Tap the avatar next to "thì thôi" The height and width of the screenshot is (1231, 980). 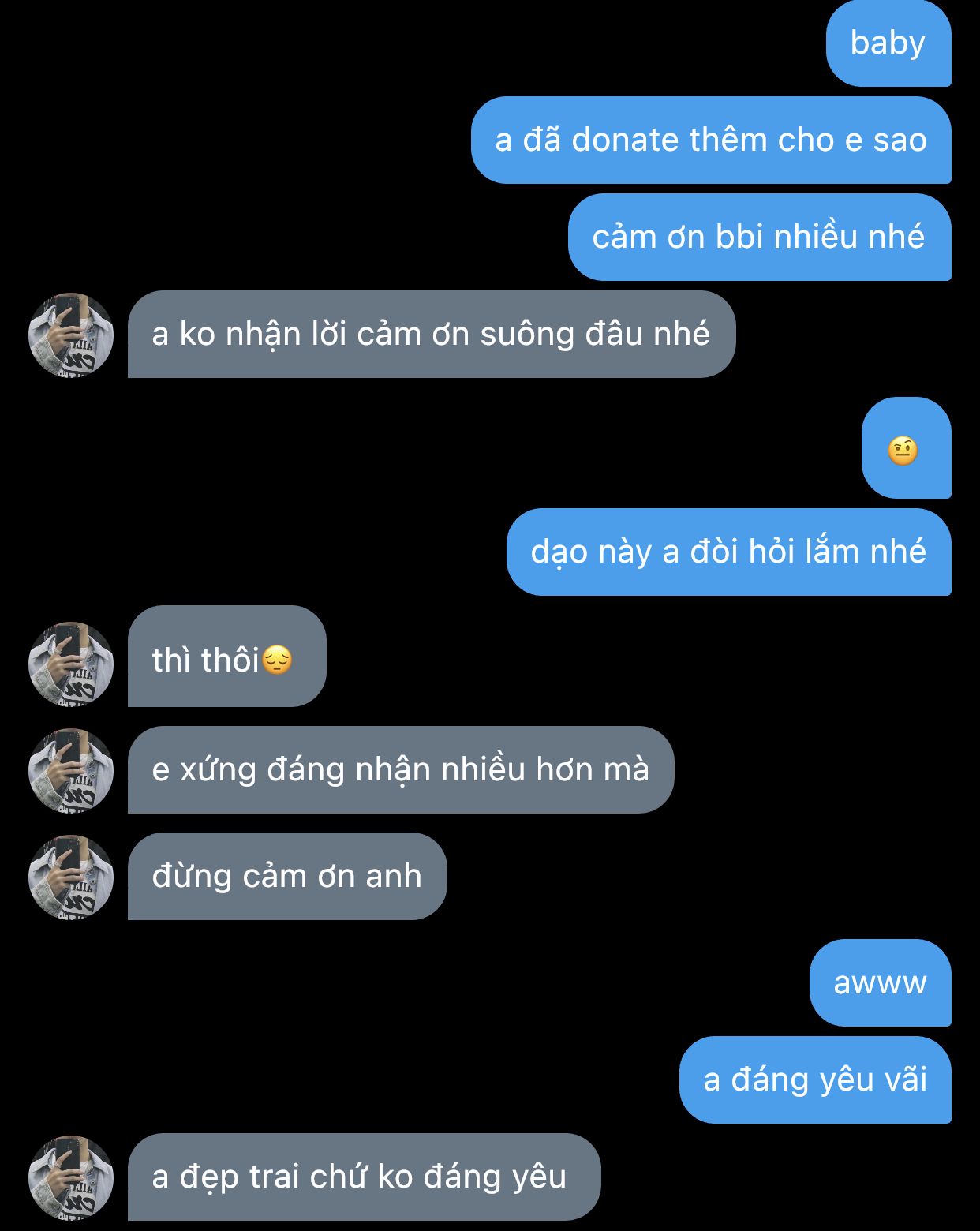[71, 663]
